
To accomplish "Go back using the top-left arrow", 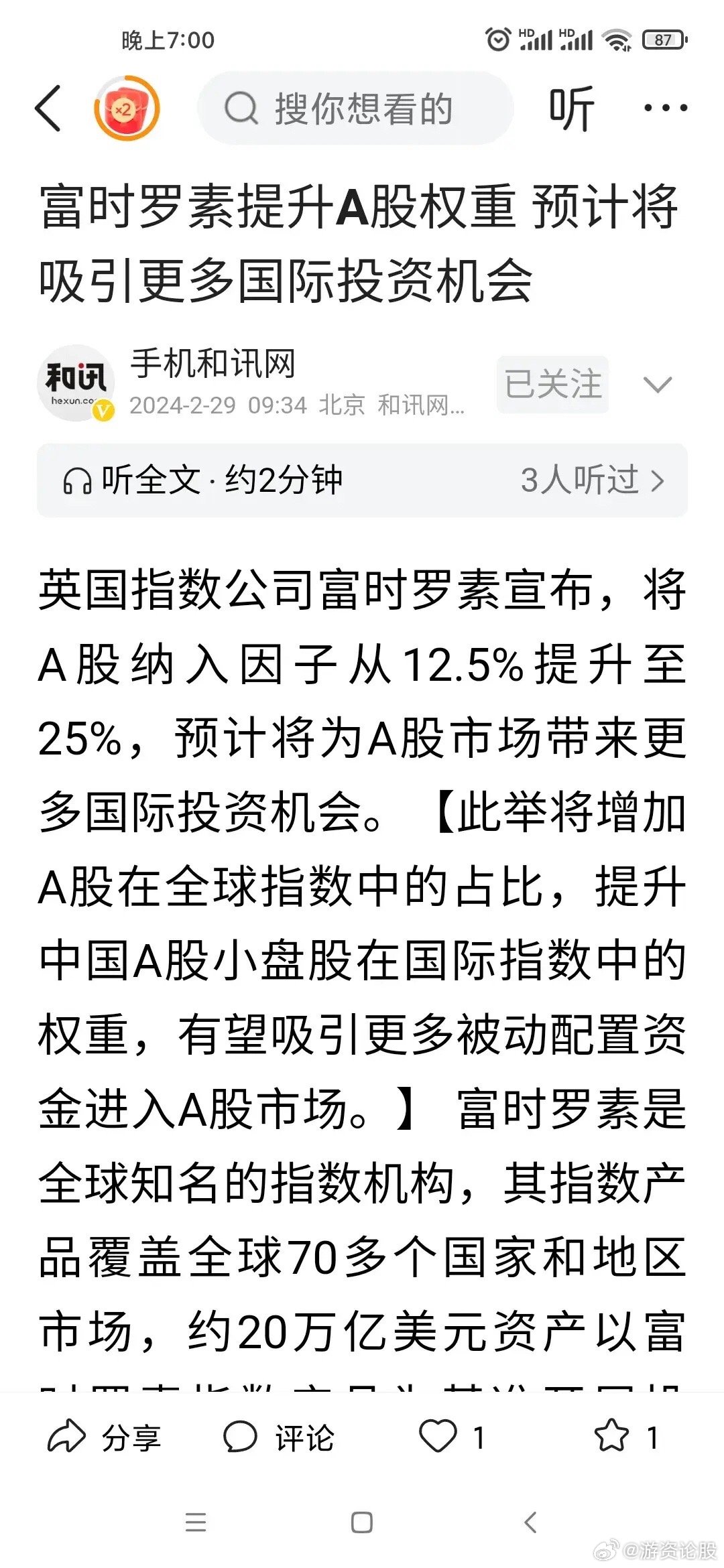I will pos(48,109).
